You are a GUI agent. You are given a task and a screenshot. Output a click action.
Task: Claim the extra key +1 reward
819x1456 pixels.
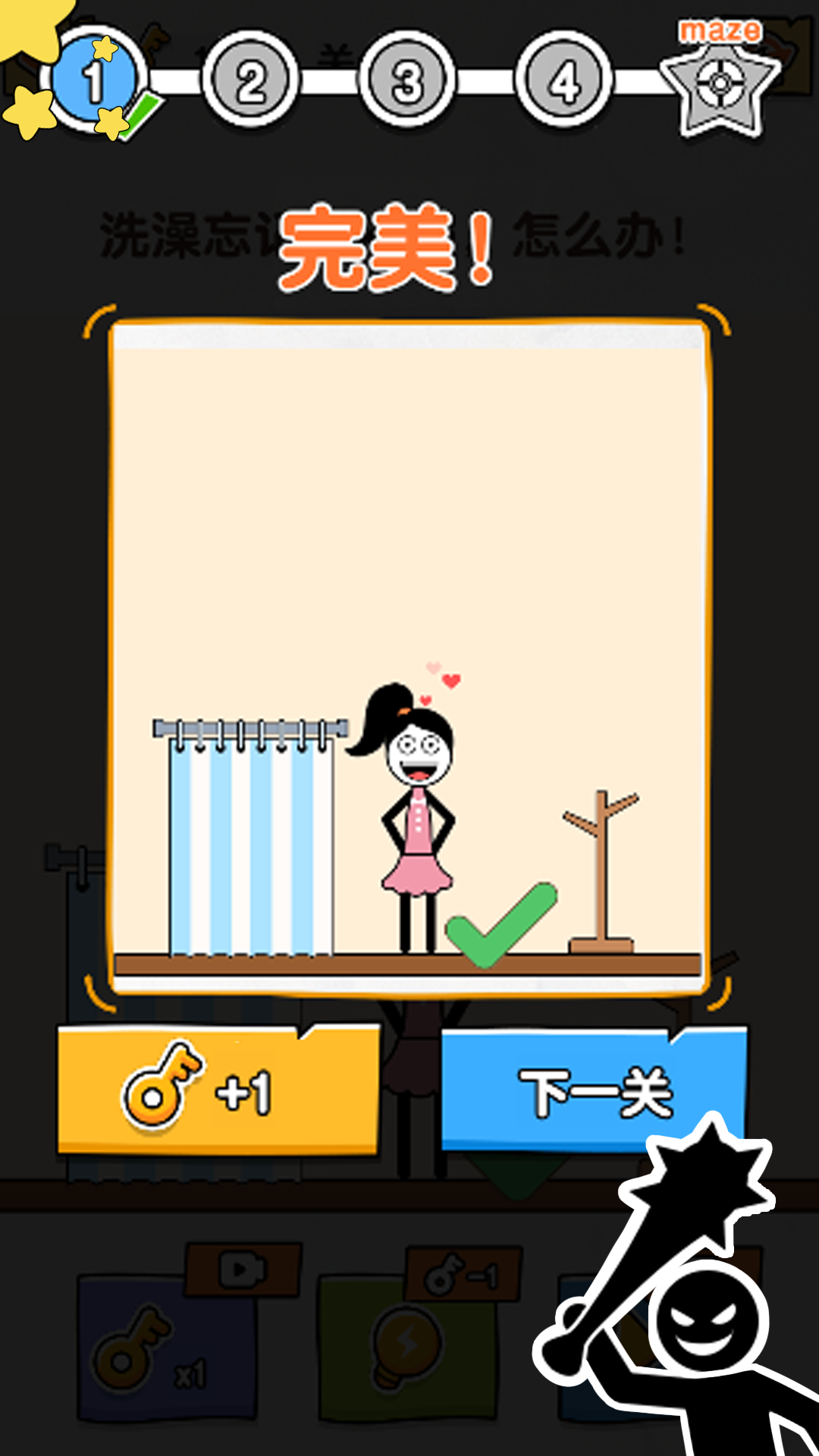point(218,1090)
